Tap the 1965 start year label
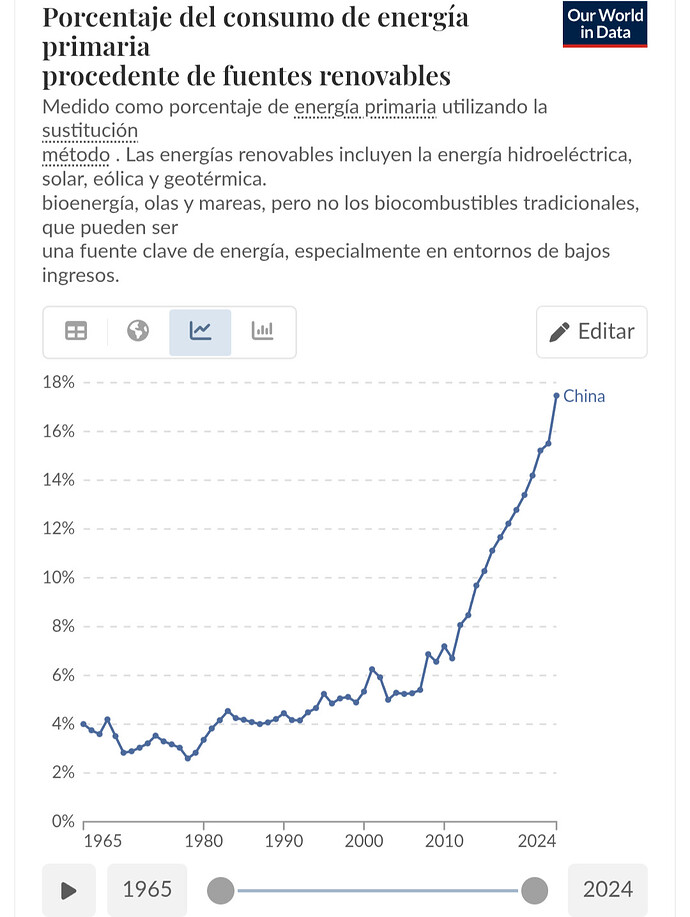The height and width of the screenshot is (917, 690). tap(147, 889)
